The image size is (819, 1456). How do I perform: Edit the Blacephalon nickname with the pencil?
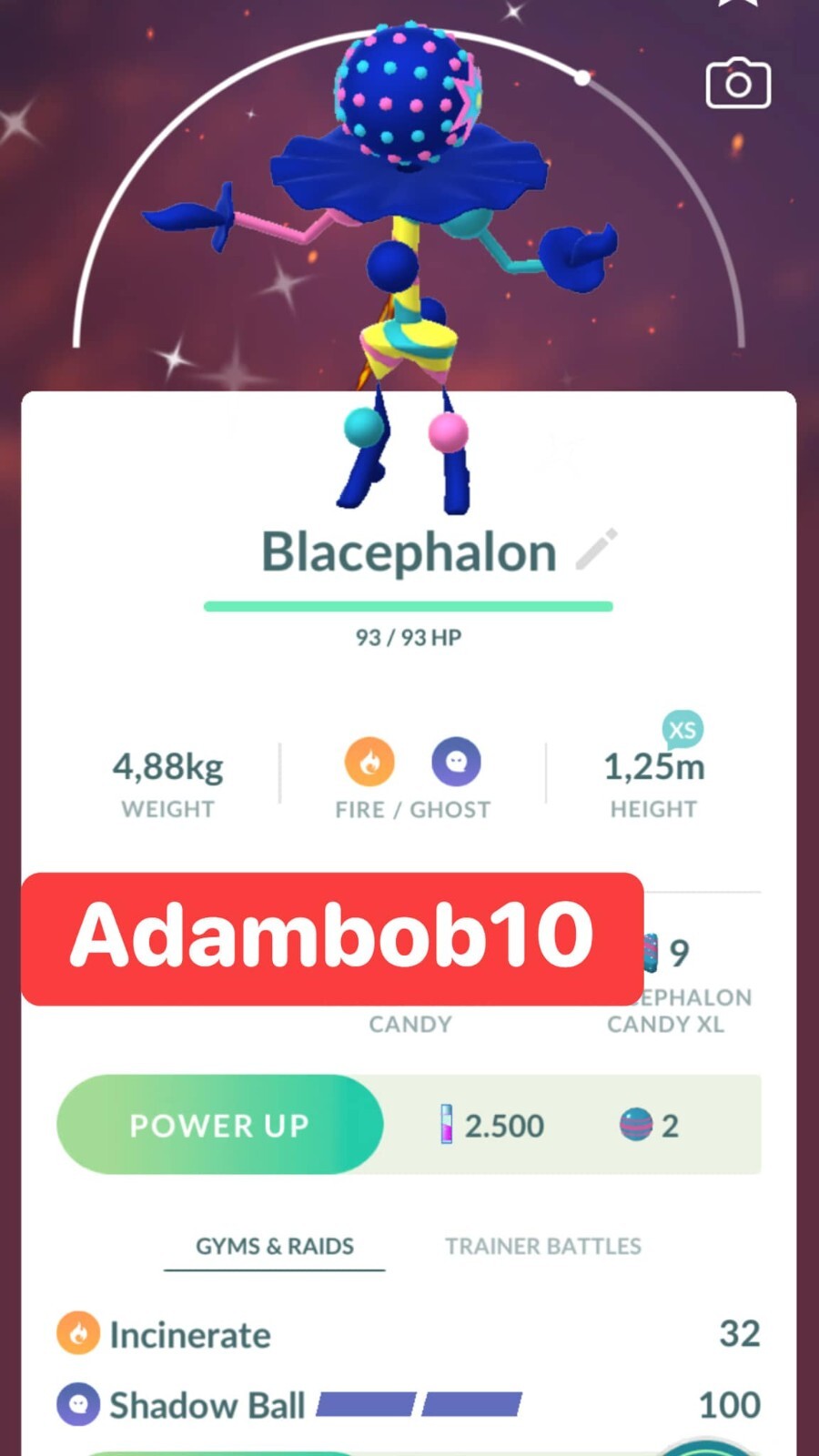pos(597,550)
